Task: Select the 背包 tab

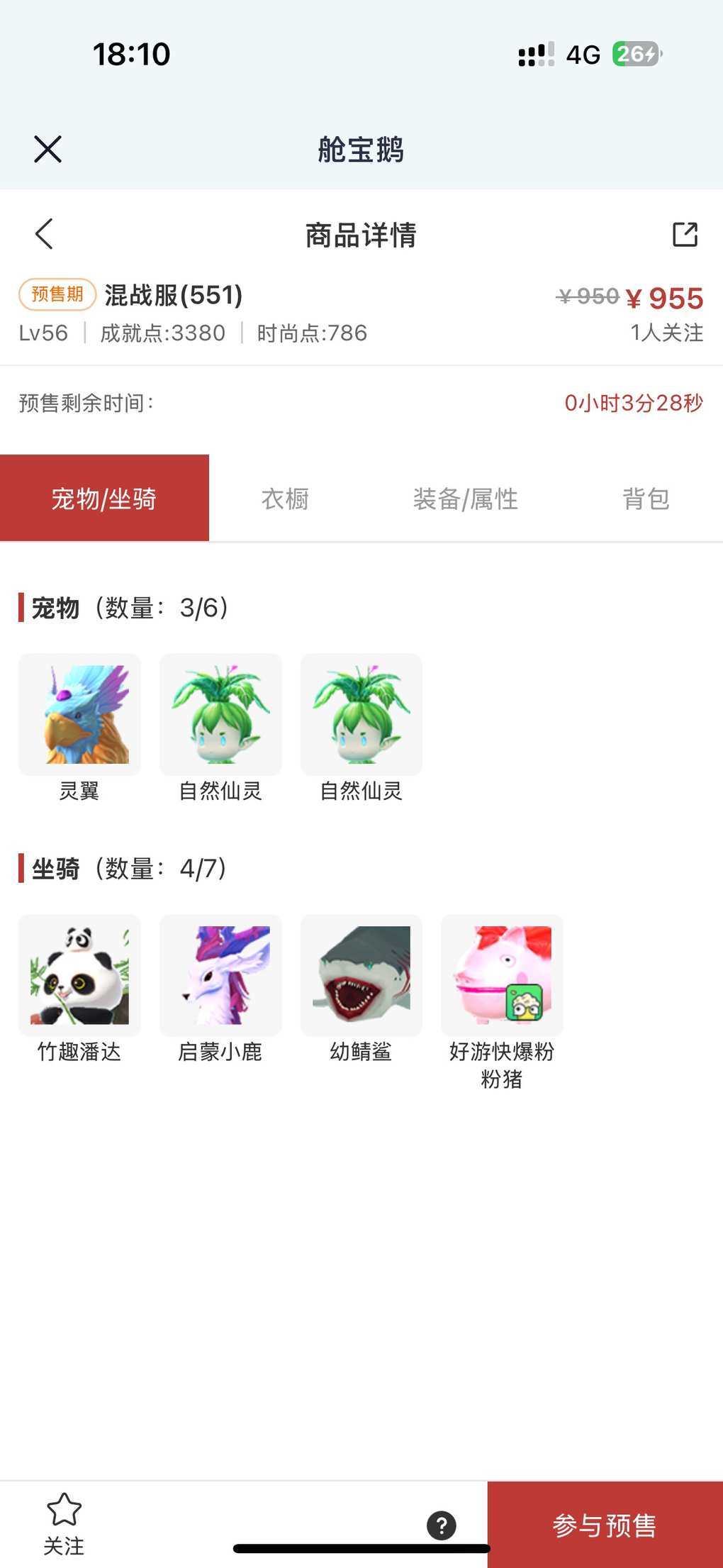Action: (645, 499)
